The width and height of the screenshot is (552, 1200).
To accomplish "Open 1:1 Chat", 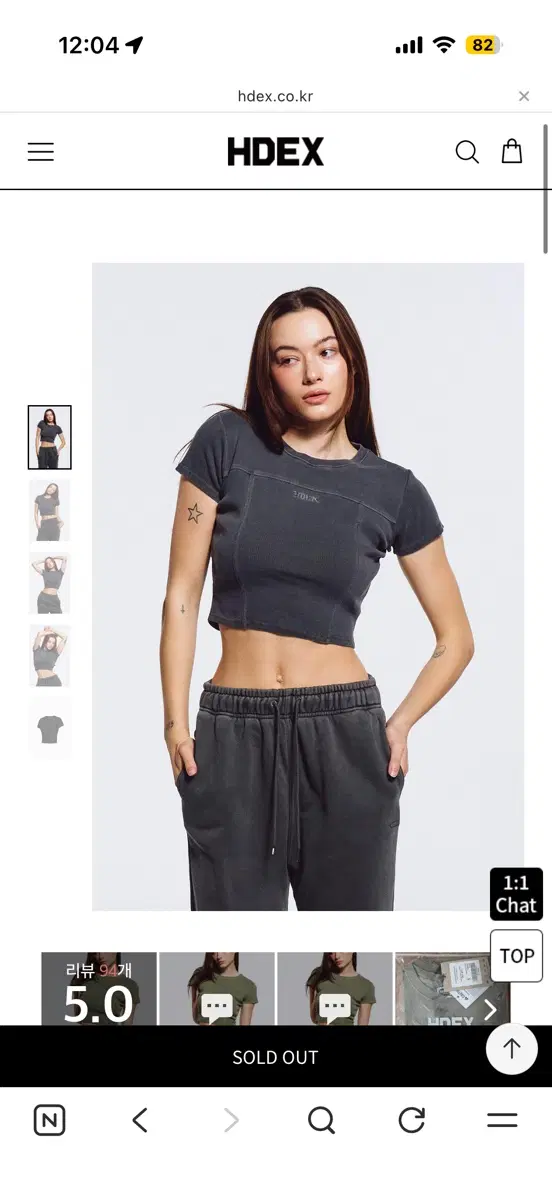I will 516,894.
